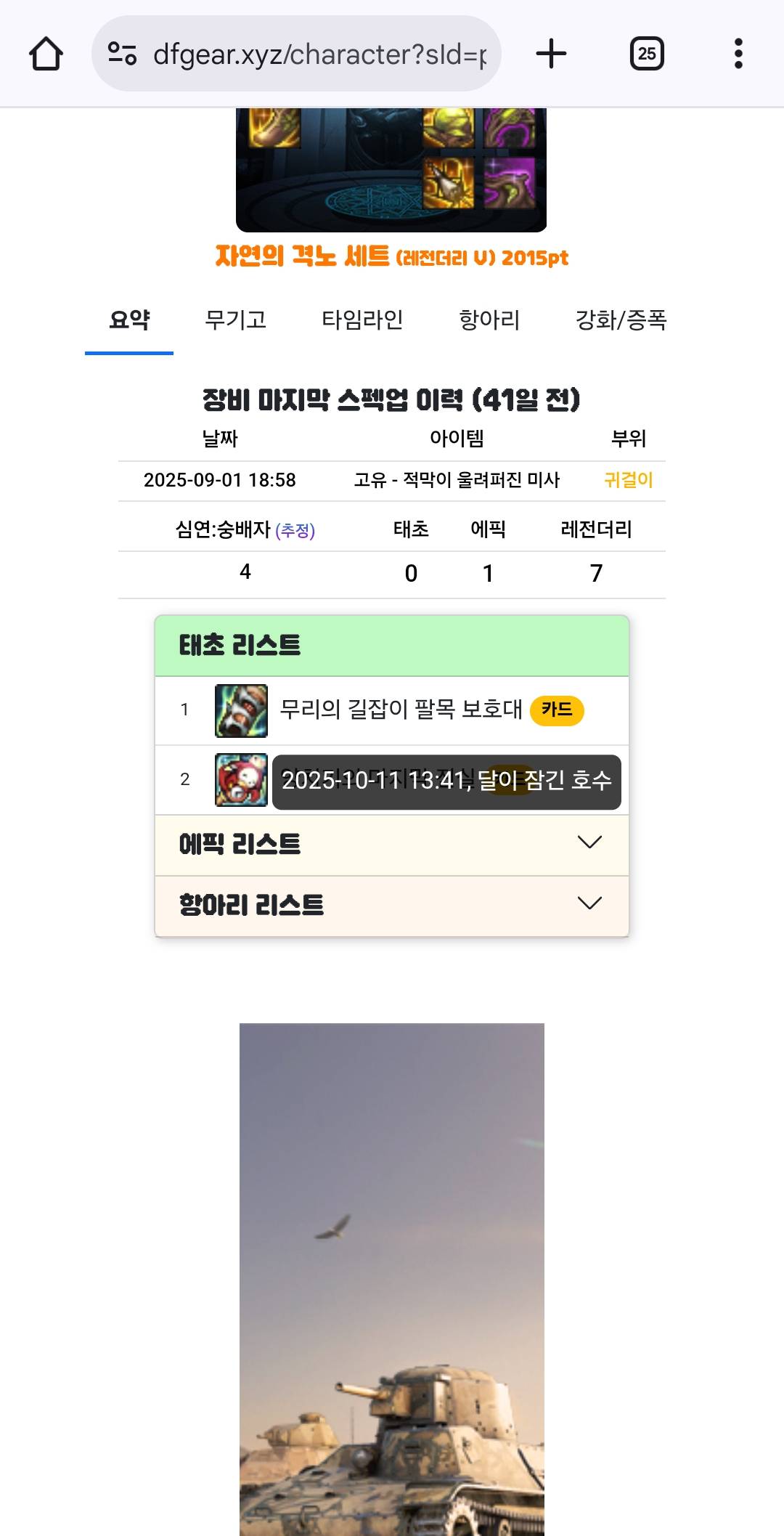Go to the browser home page
The height and width of the screenshot is (1536, 784).
point(46,54)
